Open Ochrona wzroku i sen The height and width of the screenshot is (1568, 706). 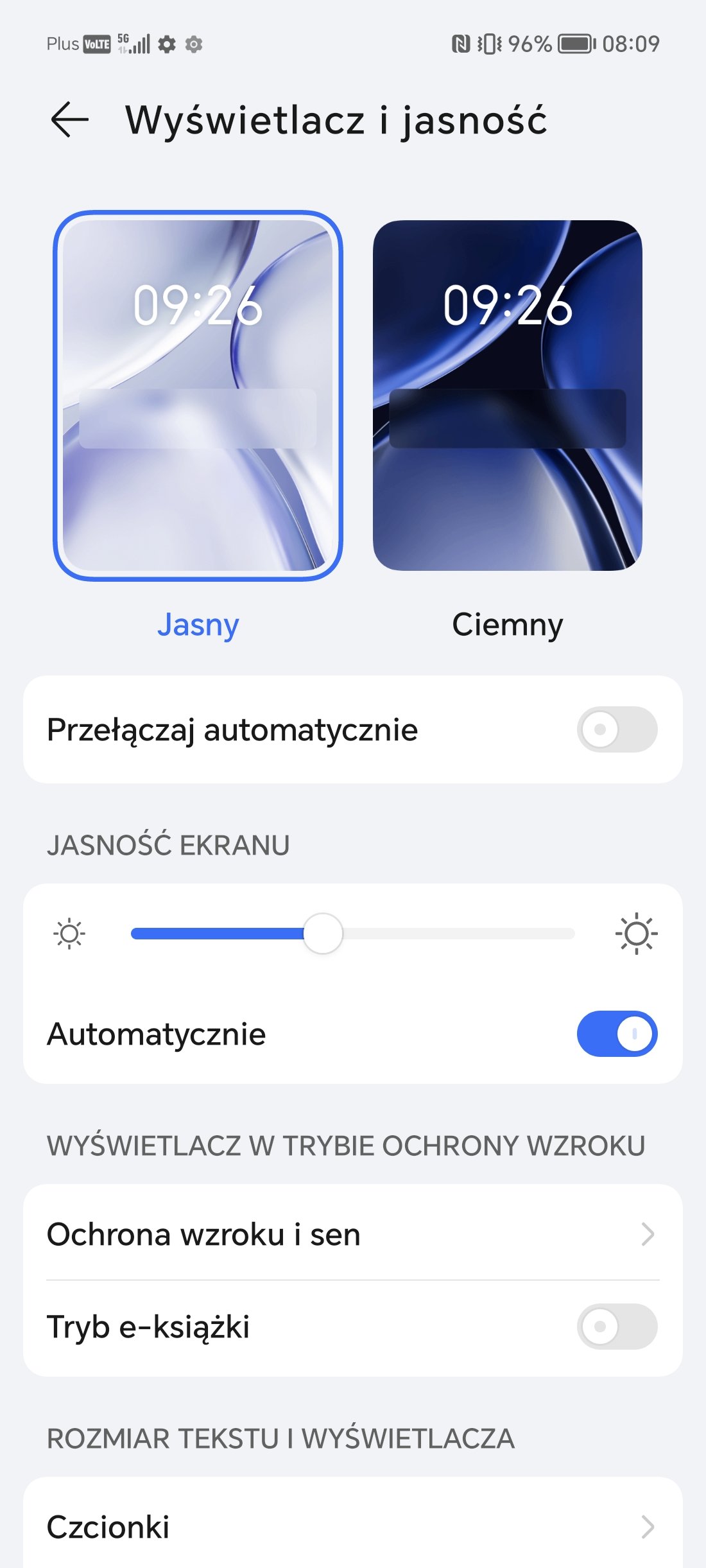[x=352, y=1233]
